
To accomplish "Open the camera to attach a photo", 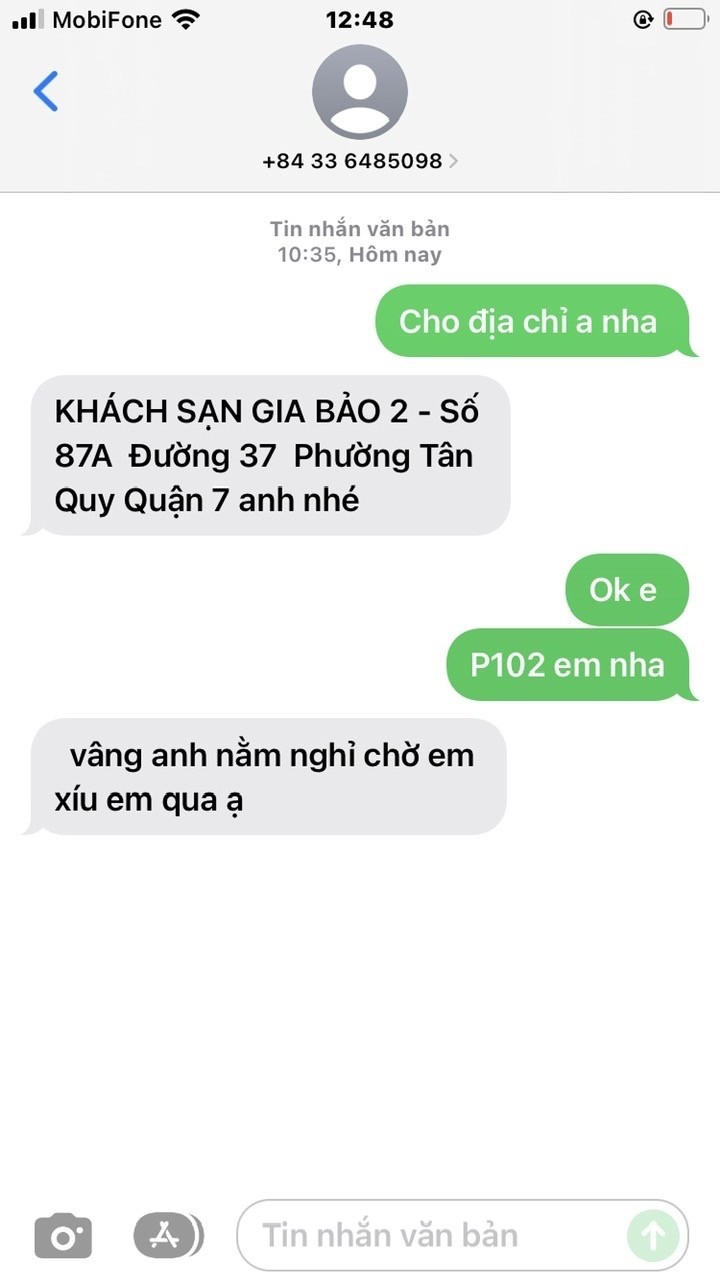I will [63, 1236].
